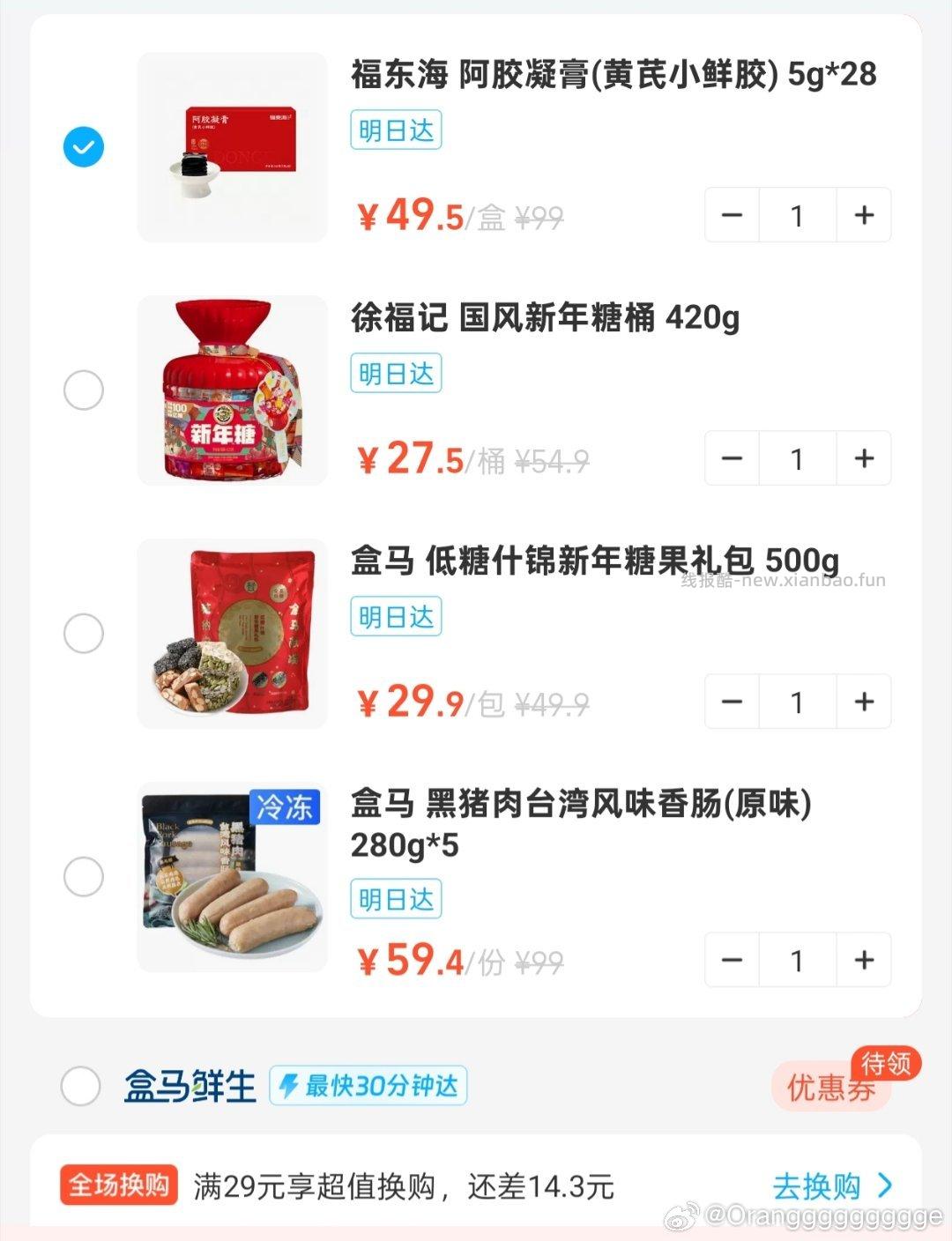Tap the plus icon for 盒马 低糖什锦新年糖果礼包
952x1241 pixels.
click(862, 702)
